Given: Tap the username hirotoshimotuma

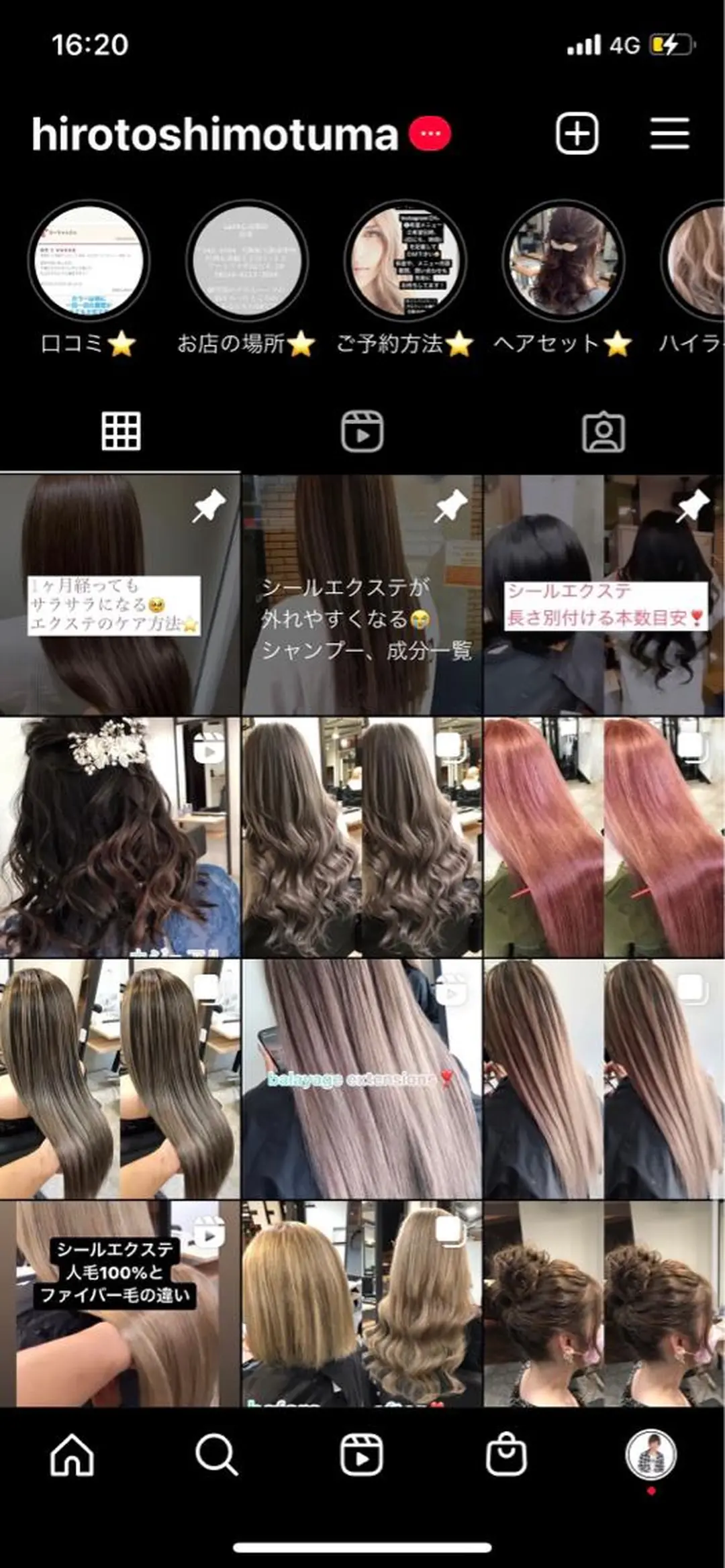Looking at the screenshot, I should [215, 134].
